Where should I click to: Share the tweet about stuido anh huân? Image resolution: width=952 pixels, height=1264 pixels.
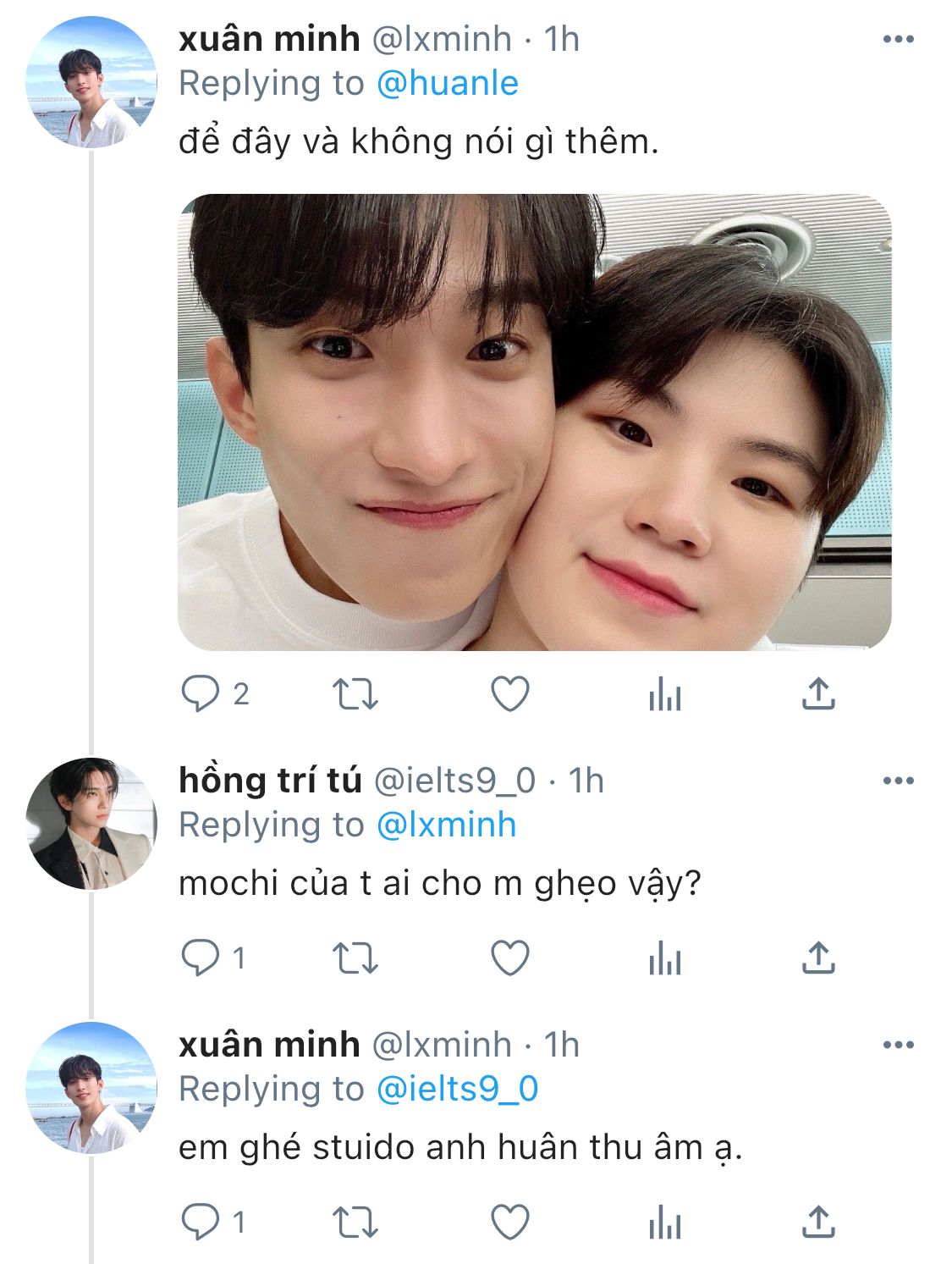pos(817,1223)
